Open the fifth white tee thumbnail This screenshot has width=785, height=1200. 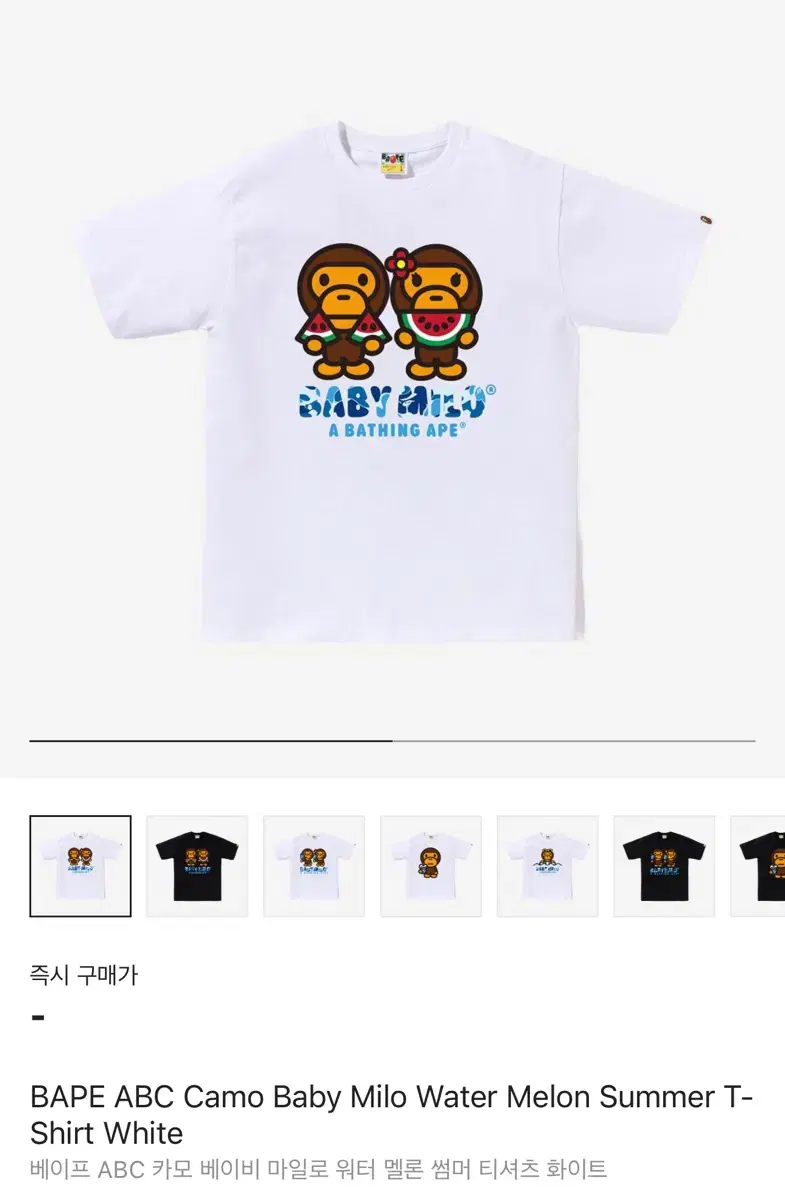point(548,865)
